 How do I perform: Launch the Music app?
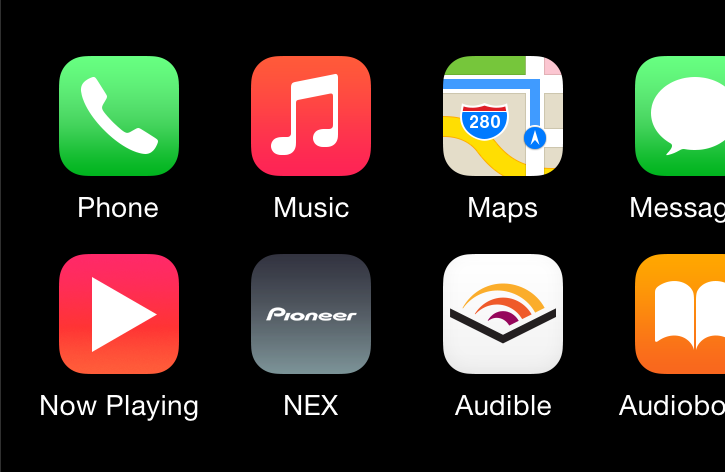(x=311, y=116)
